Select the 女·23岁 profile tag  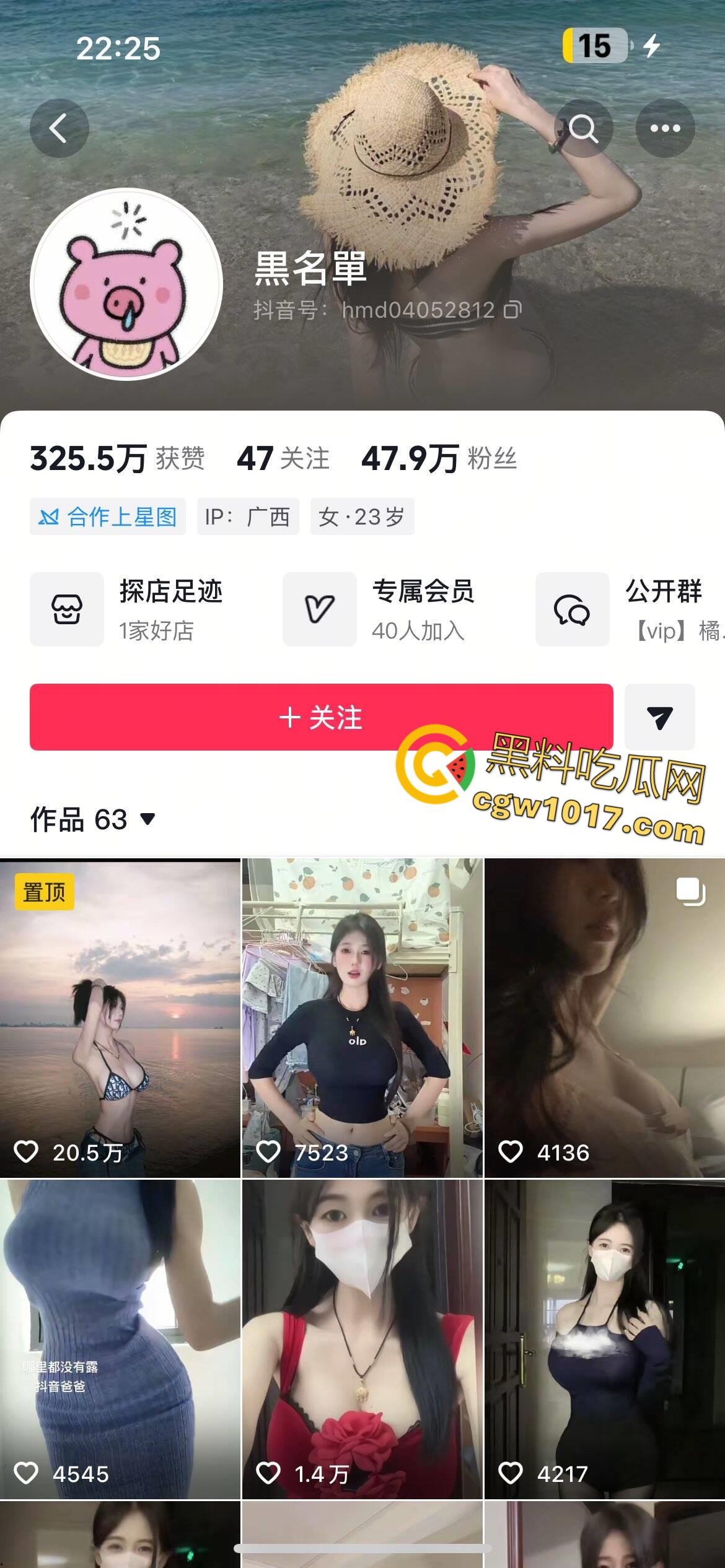362,516
